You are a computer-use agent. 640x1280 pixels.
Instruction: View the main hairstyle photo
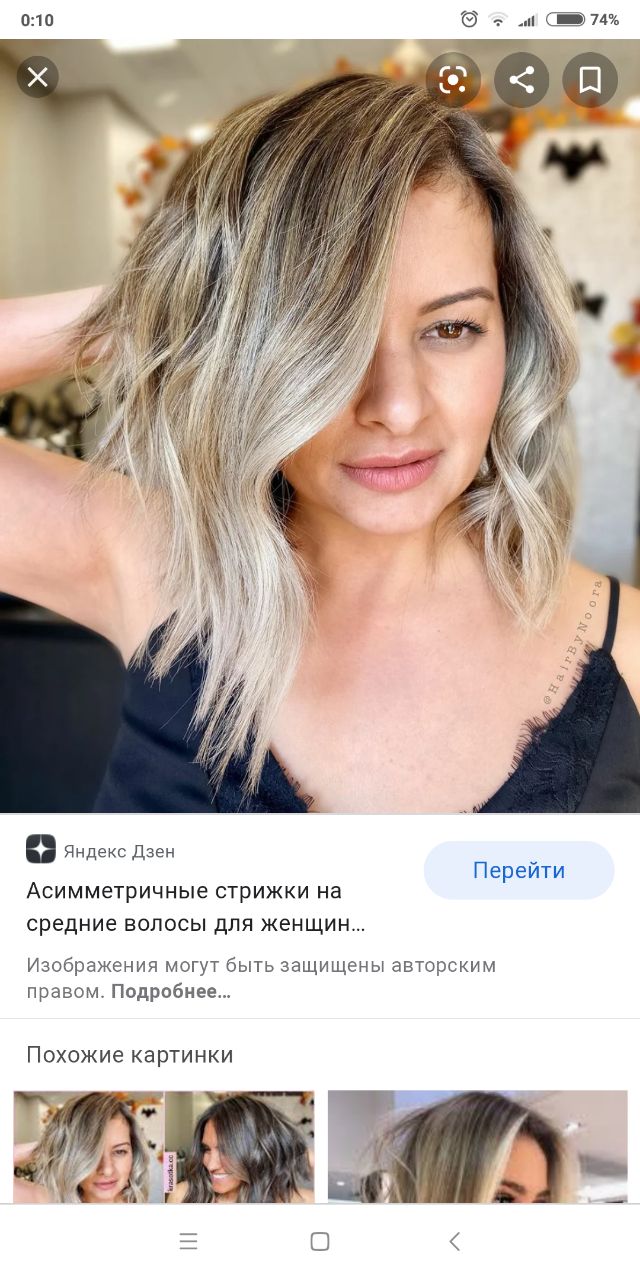[x=320, y=426]
